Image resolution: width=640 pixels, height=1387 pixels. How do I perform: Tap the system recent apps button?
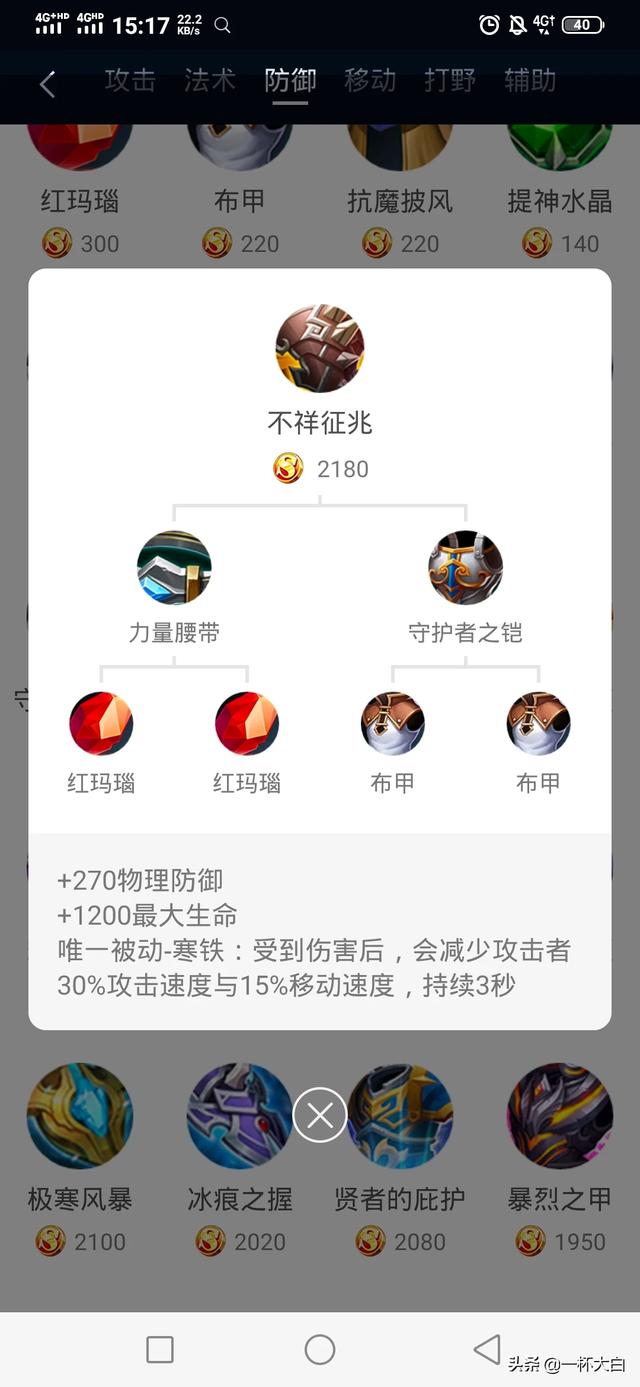tap(160, 1350)
